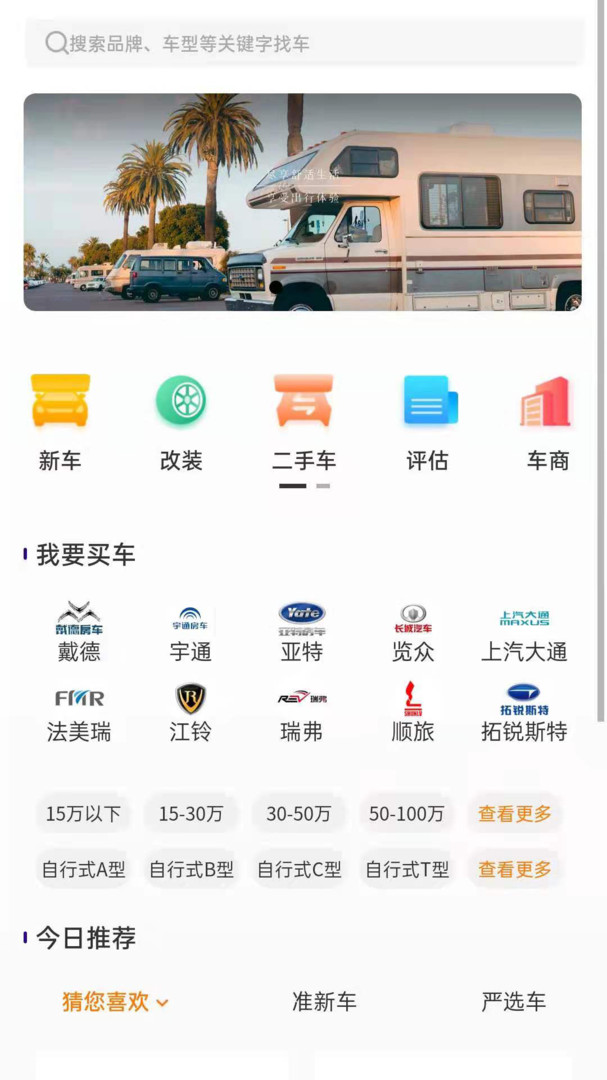Switch to the 严选车 tab

coord(513,1002)
